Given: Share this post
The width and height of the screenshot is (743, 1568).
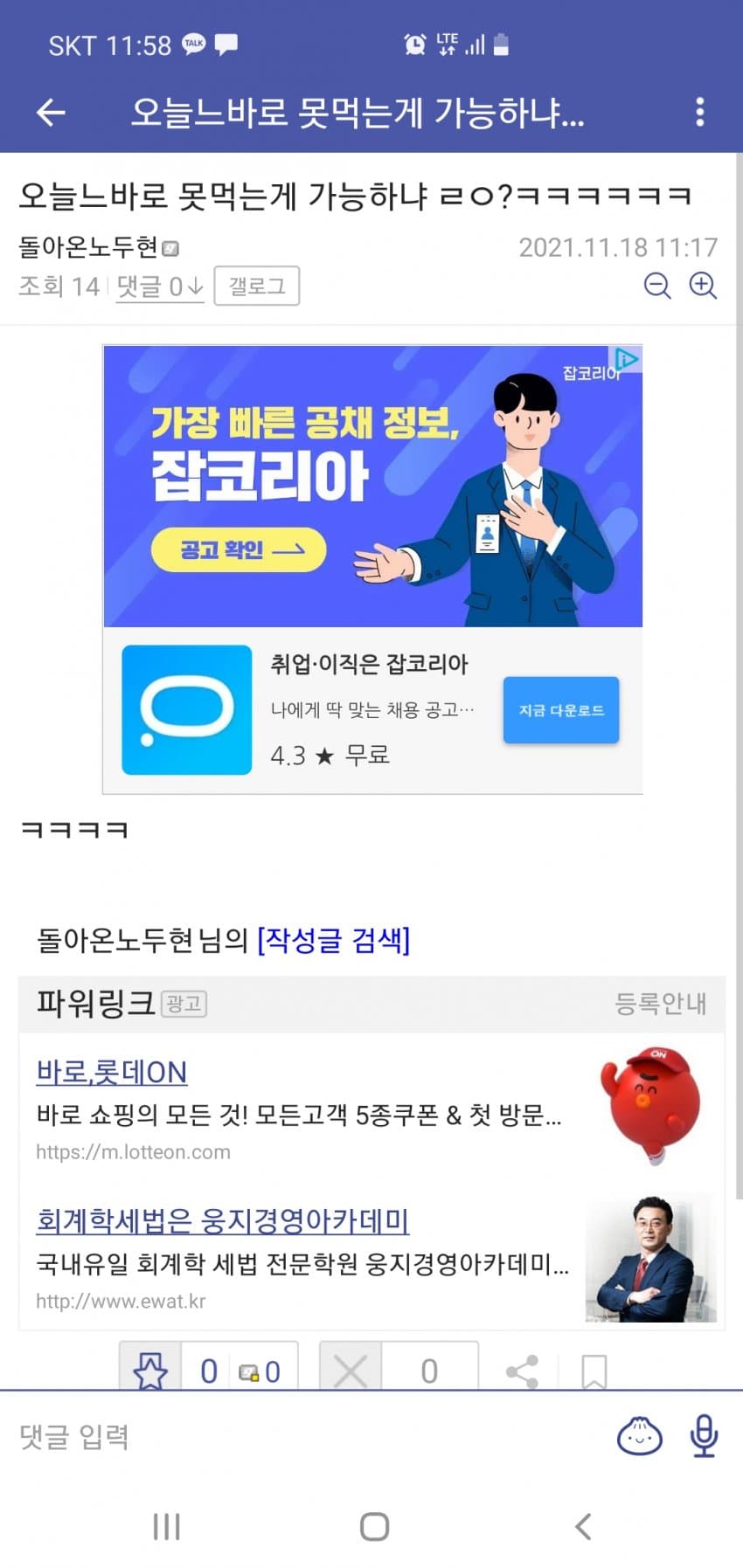Looking at the screenshot, I should [x=522, y=1371].
